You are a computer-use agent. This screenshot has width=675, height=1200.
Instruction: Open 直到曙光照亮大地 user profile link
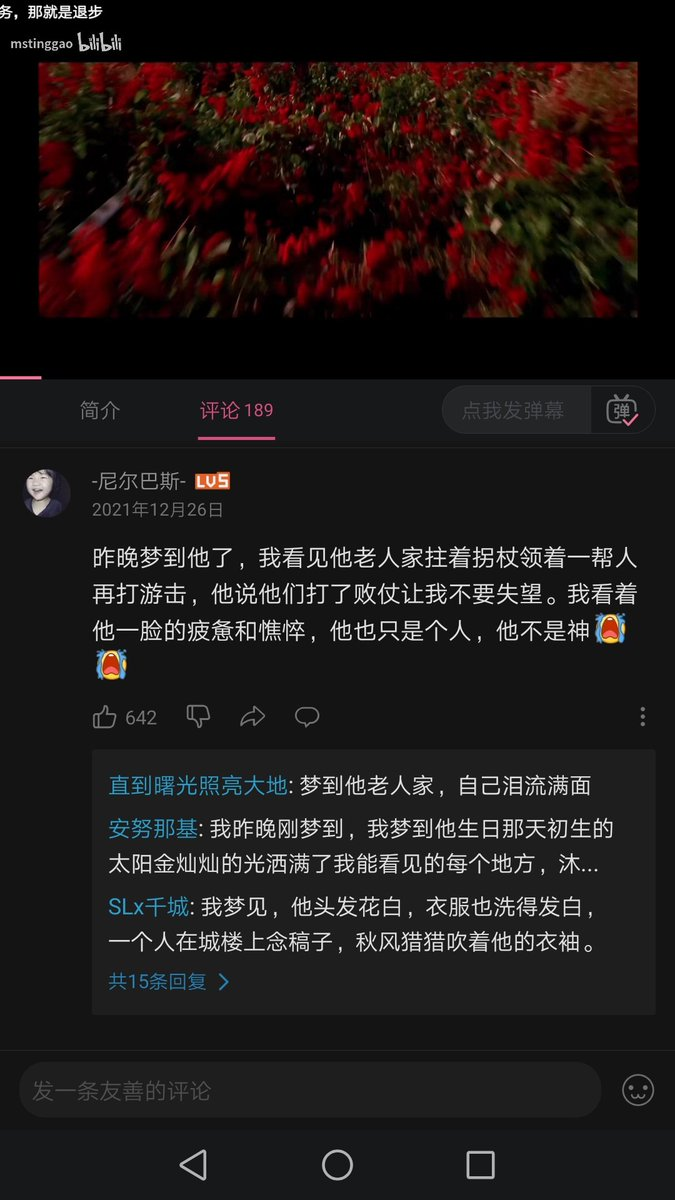pos(197,786)
